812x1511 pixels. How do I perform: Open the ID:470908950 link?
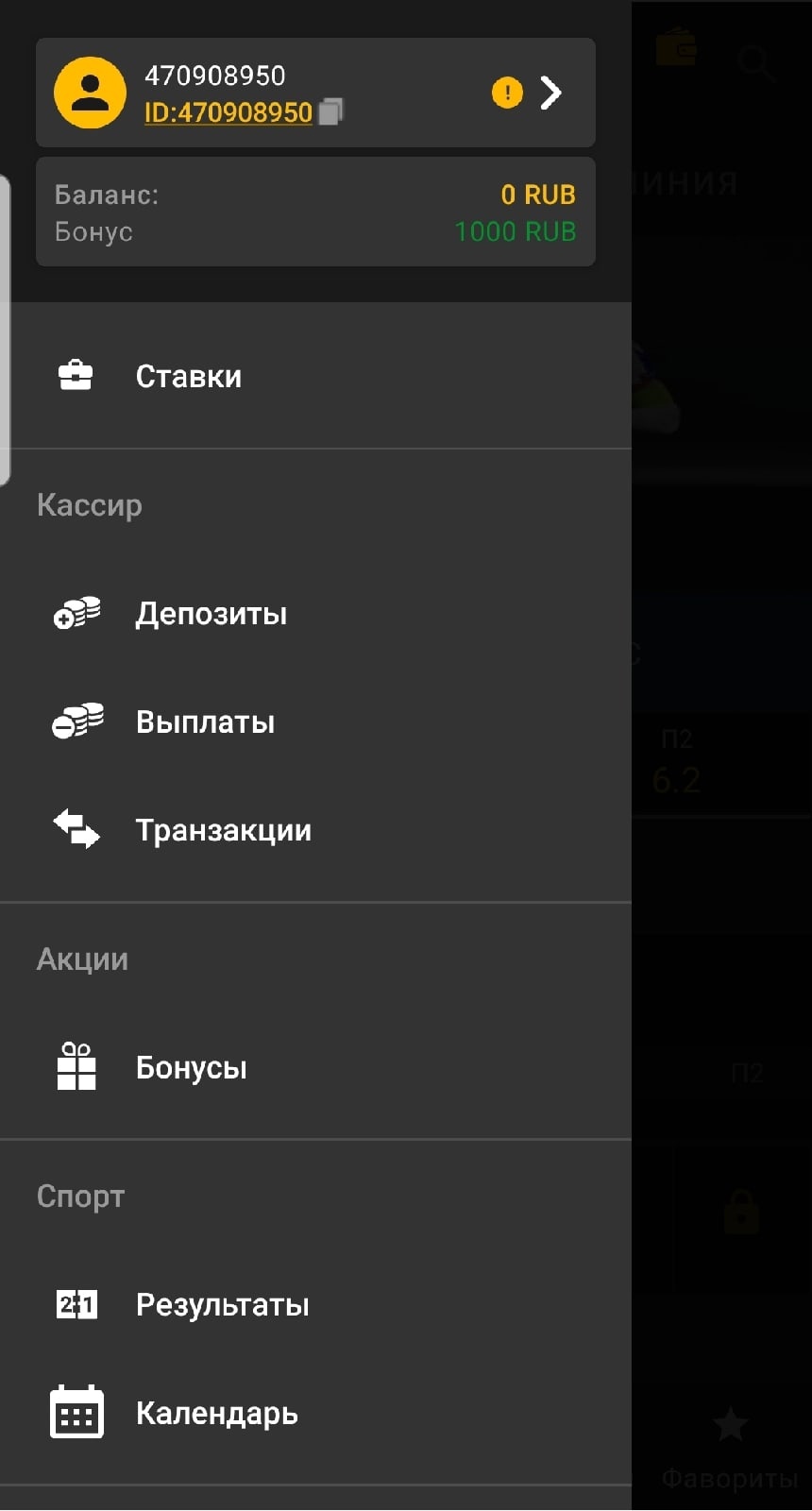228,112
